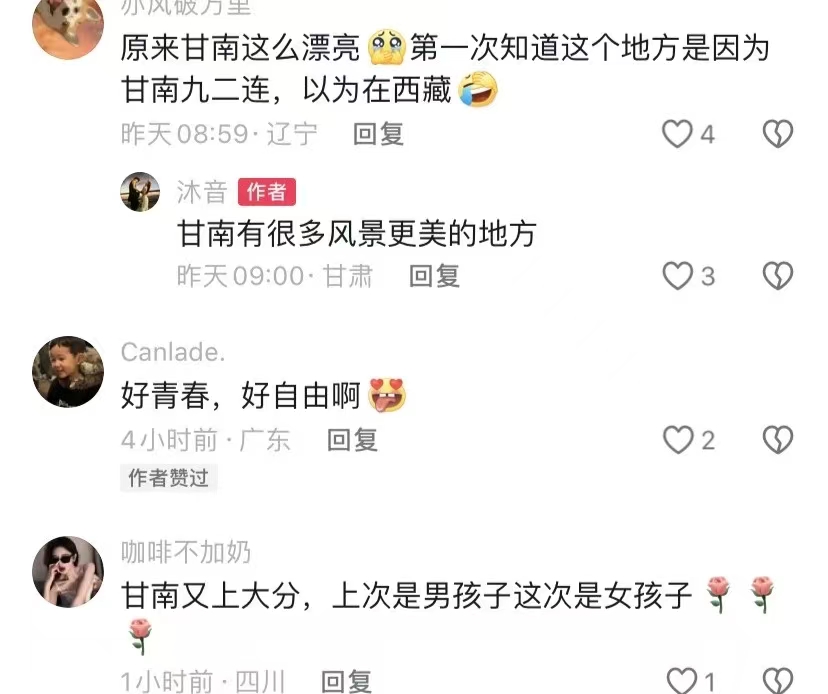Image resolution: width=828 pixels, height=694 pixels.
Task: Dislike the comment about 甘南九二连
Action: pyautogui.click(x=778, y=134)
